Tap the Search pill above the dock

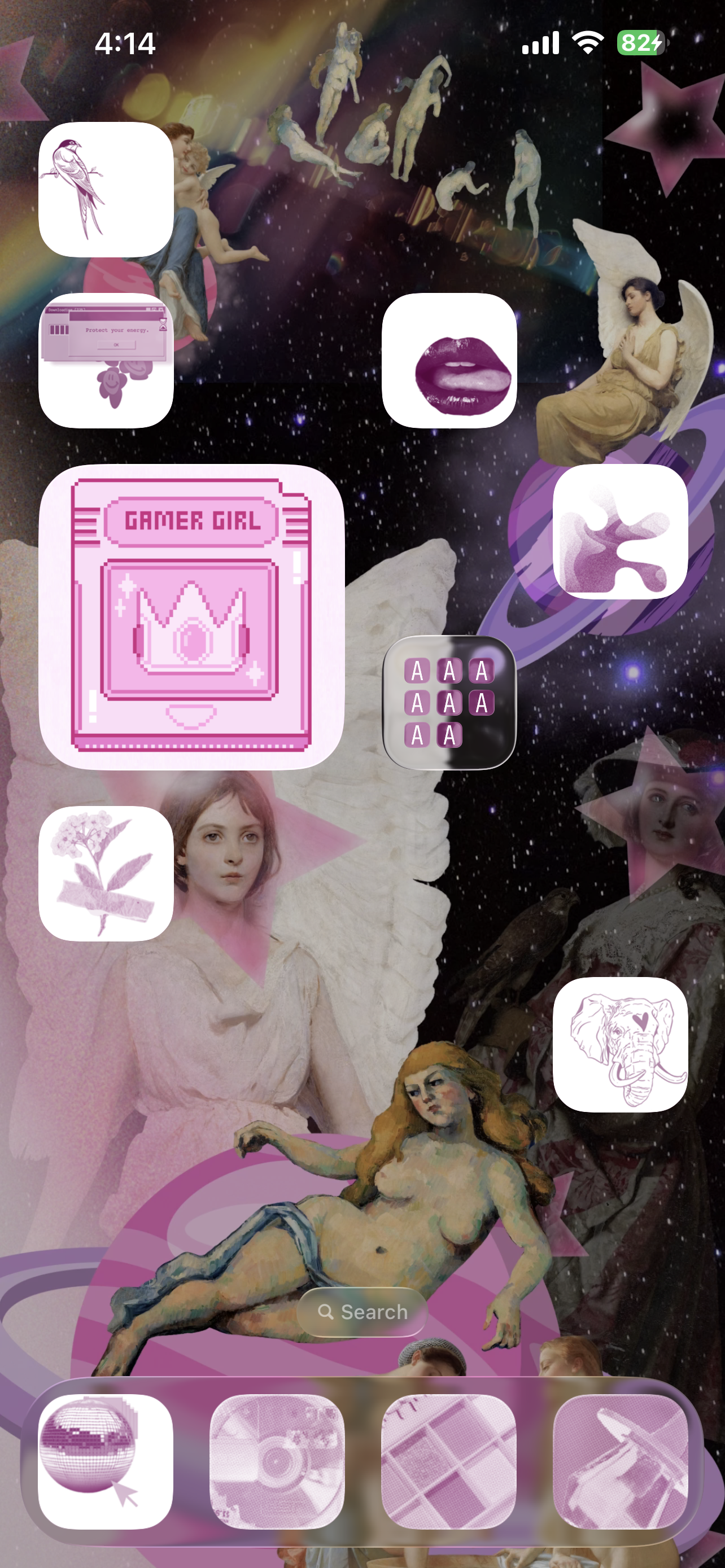tap(362, 1312)
